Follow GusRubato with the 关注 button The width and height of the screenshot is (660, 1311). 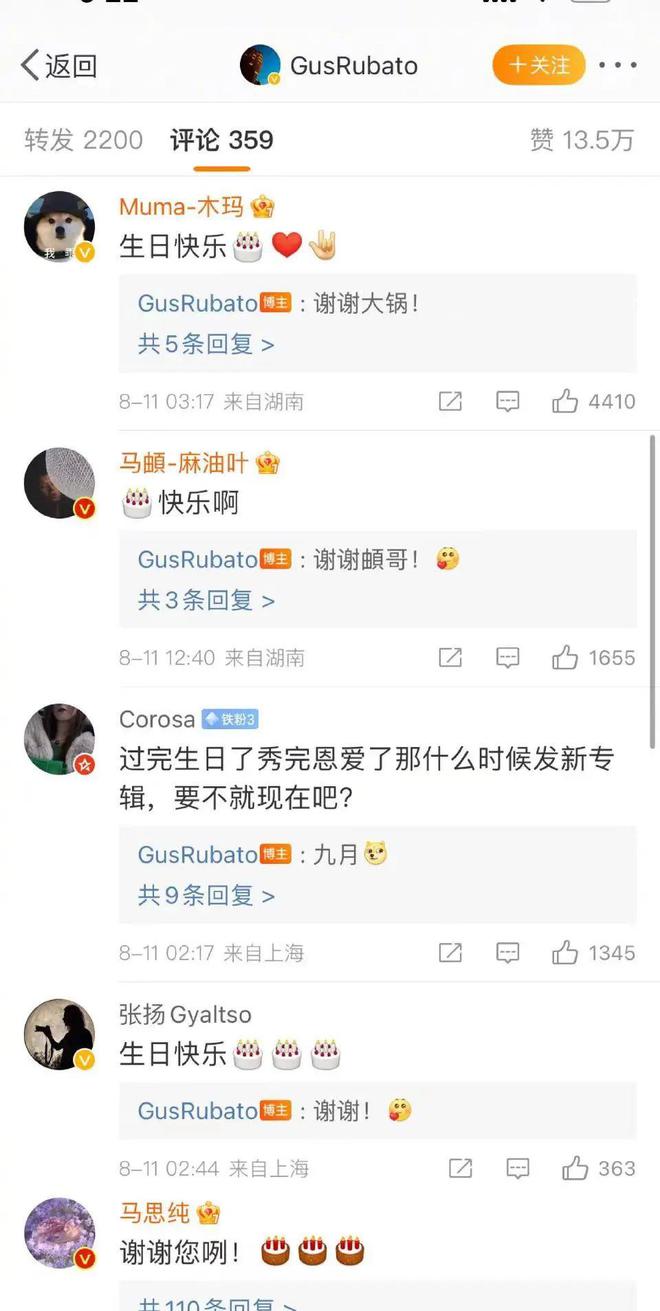(x=539, y=66)
